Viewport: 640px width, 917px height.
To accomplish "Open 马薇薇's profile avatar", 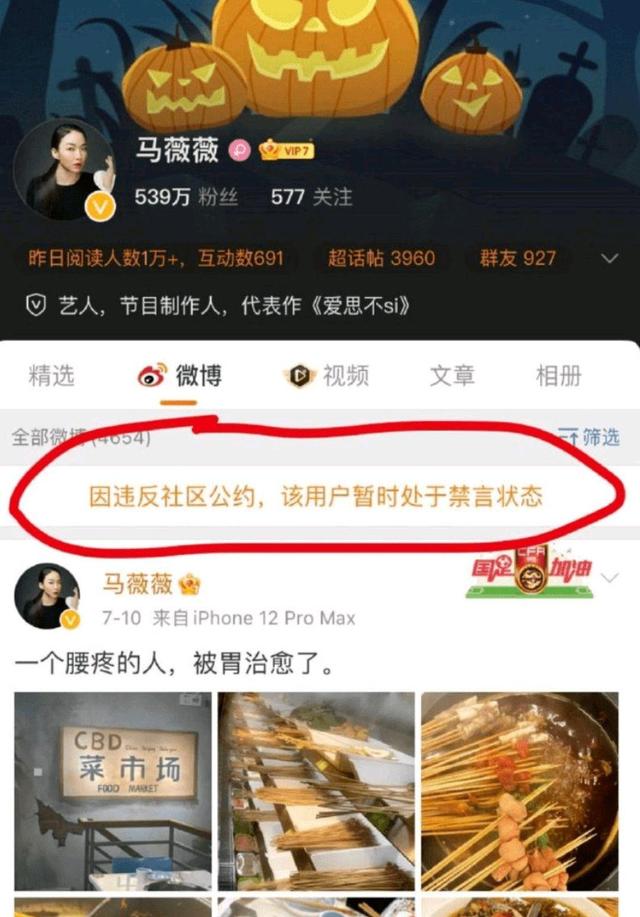I will [62, 170].
